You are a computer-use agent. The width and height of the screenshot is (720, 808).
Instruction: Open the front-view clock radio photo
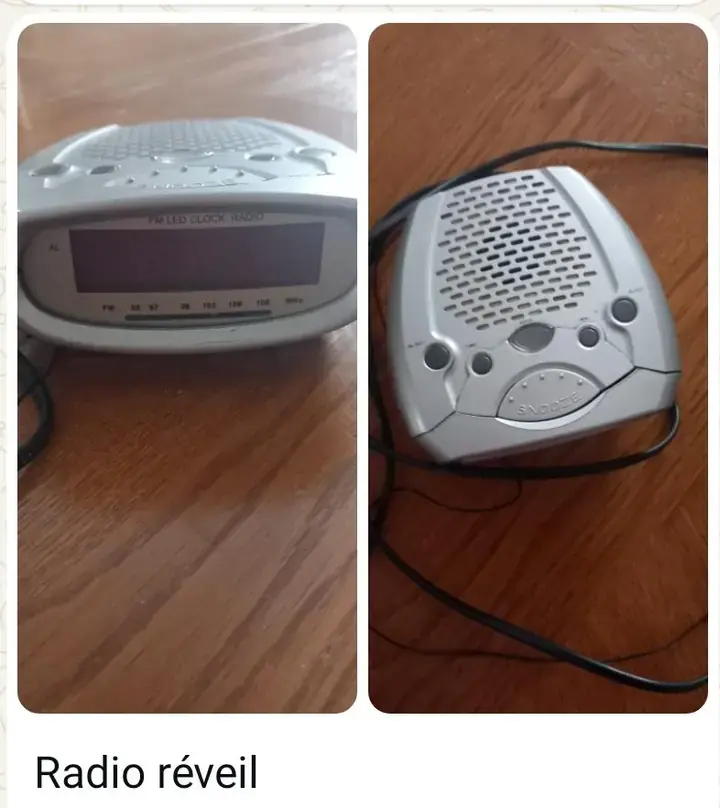(187, 368)
